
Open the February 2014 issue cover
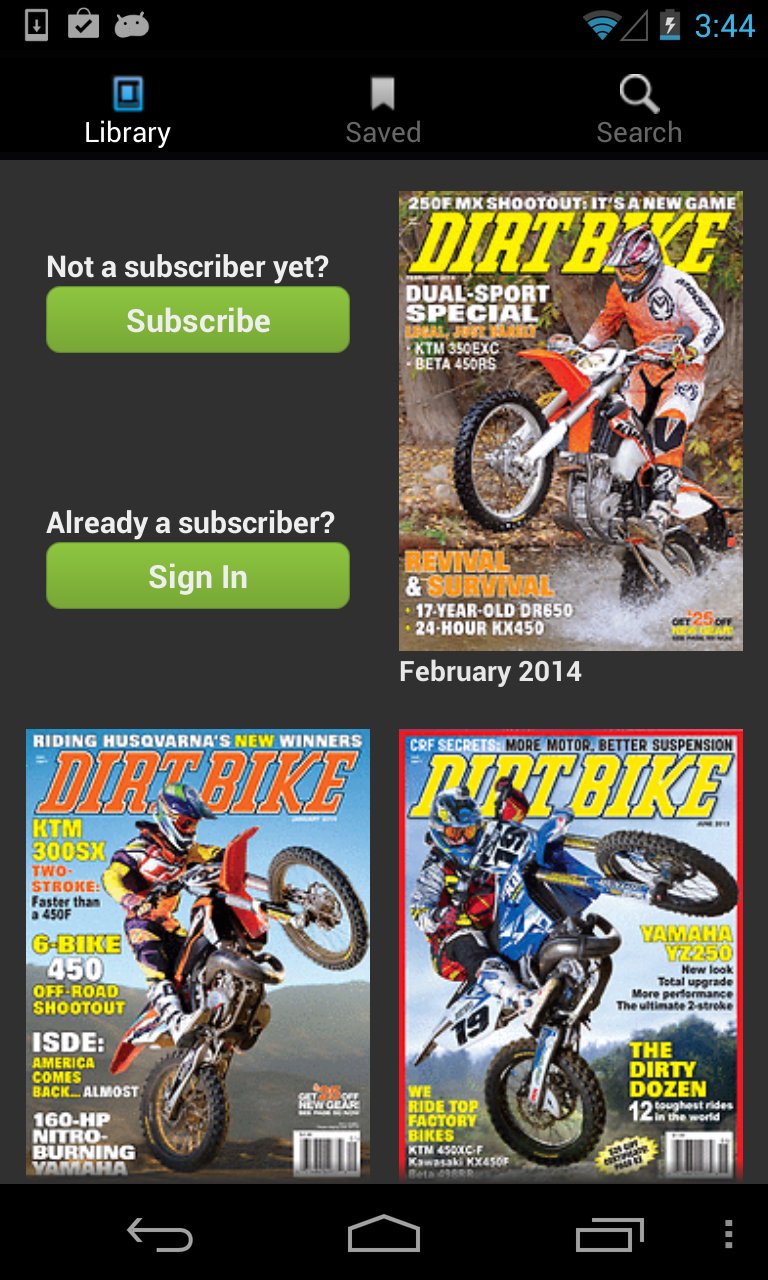pos(571,421)
